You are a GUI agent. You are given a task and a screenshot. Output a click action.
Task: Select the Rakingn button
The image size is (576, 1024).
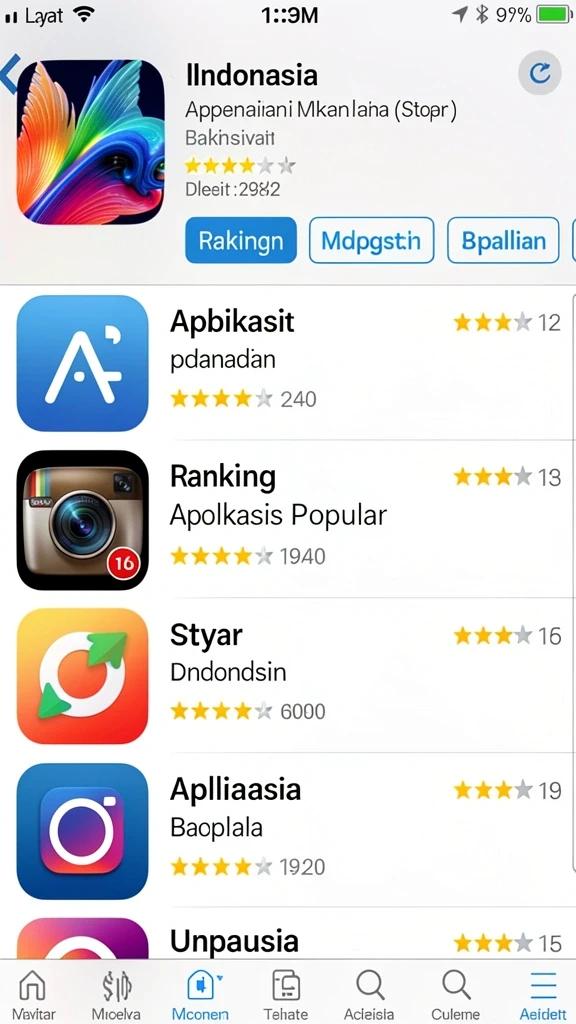[241, 240]
